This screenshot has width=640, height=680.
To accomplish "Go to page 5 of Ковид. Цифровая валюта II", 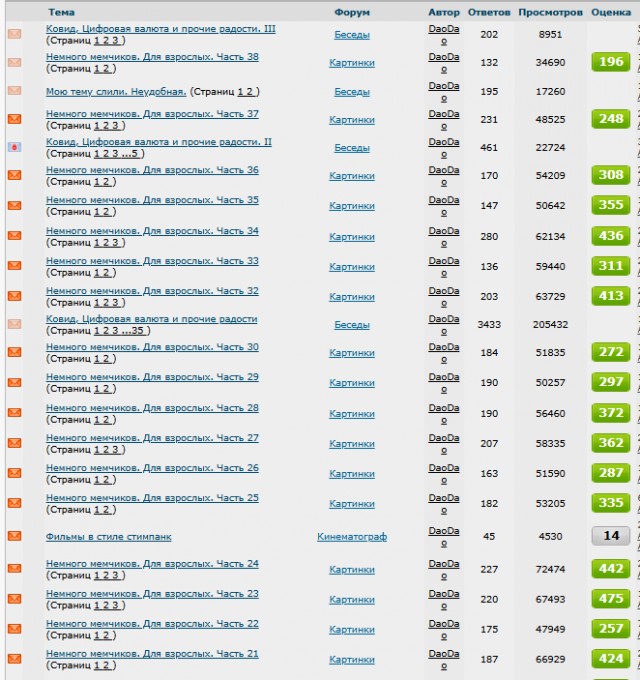I will (136, 154).
